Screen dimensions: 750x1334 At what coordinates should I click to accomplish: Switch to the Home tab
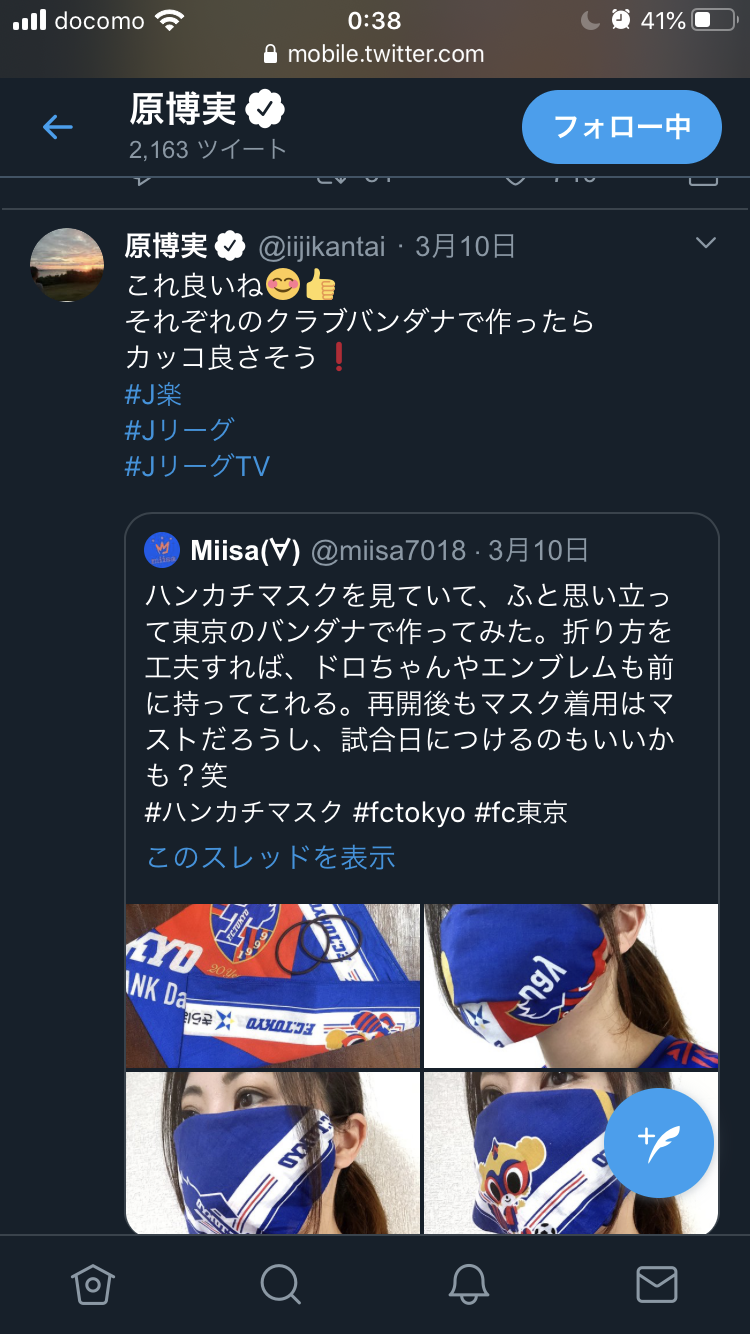tap(93, 1285)
